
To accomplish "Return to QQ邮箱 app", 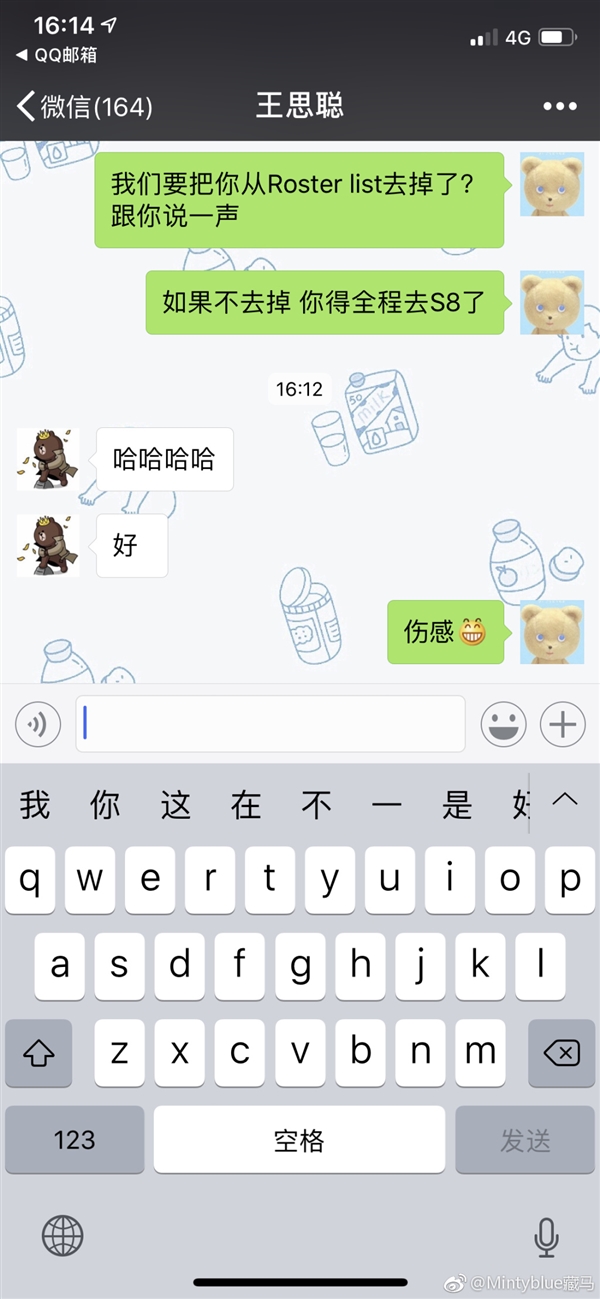I will pyautogui.click(x=58, y=55).
